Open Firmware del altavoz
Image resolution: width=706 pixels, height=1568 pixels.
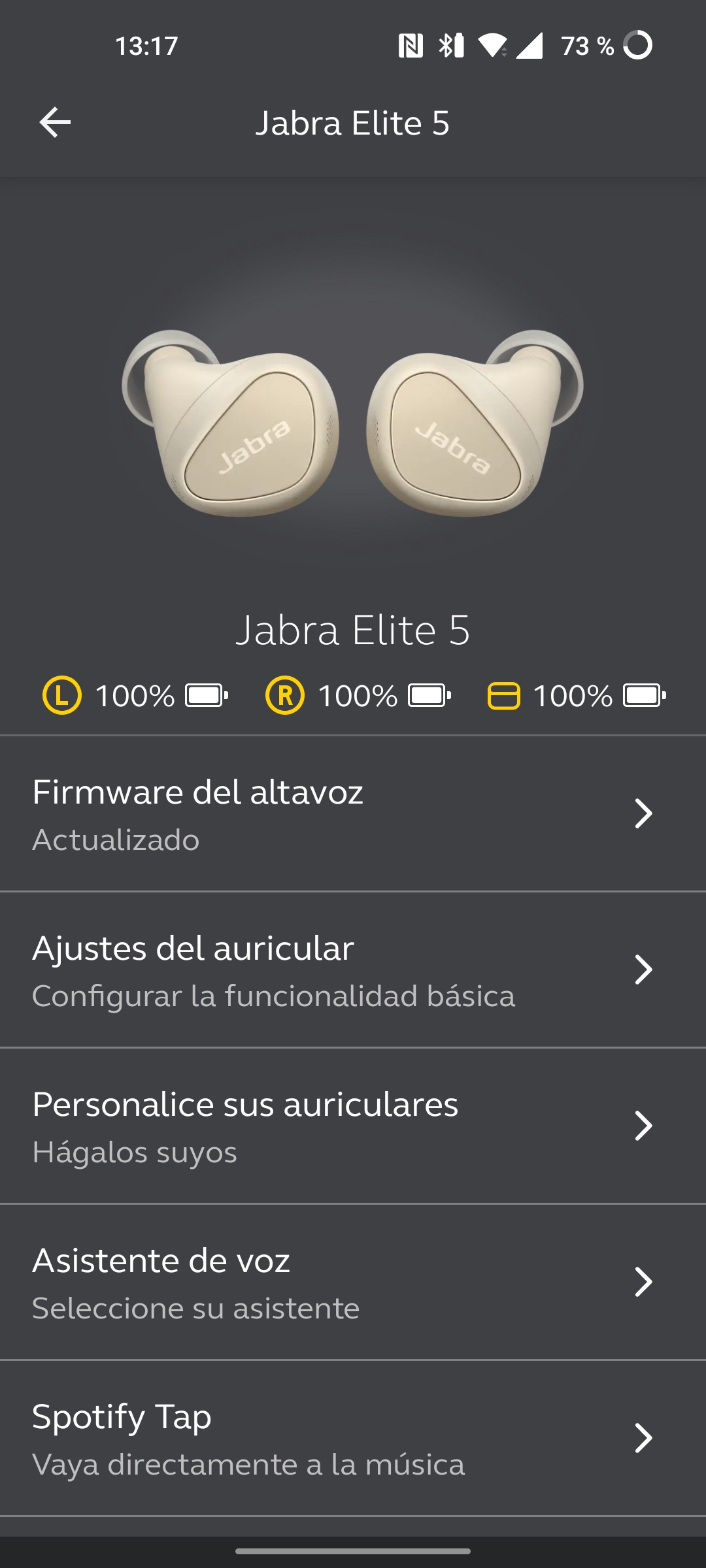tap(353, 813)
